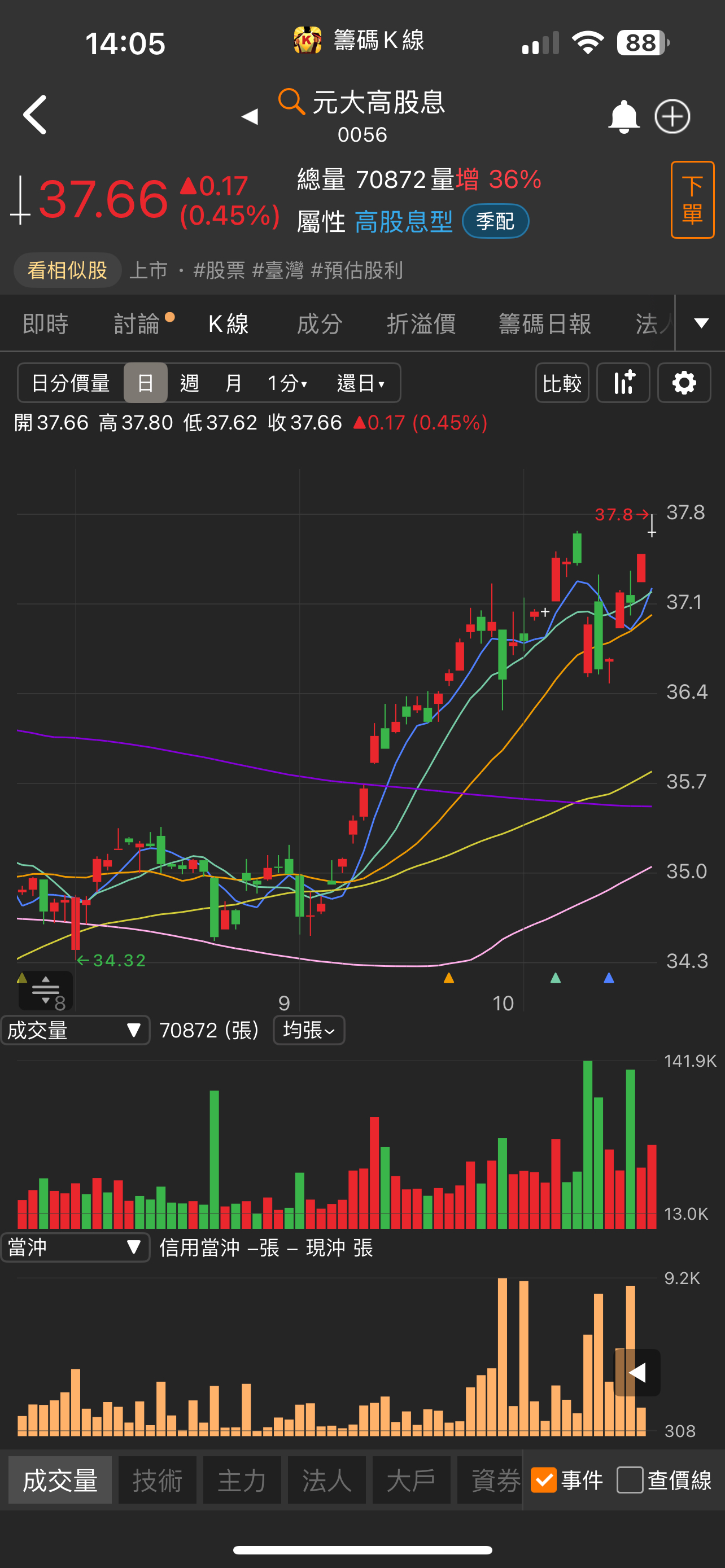
Task: Tap the 下單 order button
Action: [692, 200]
